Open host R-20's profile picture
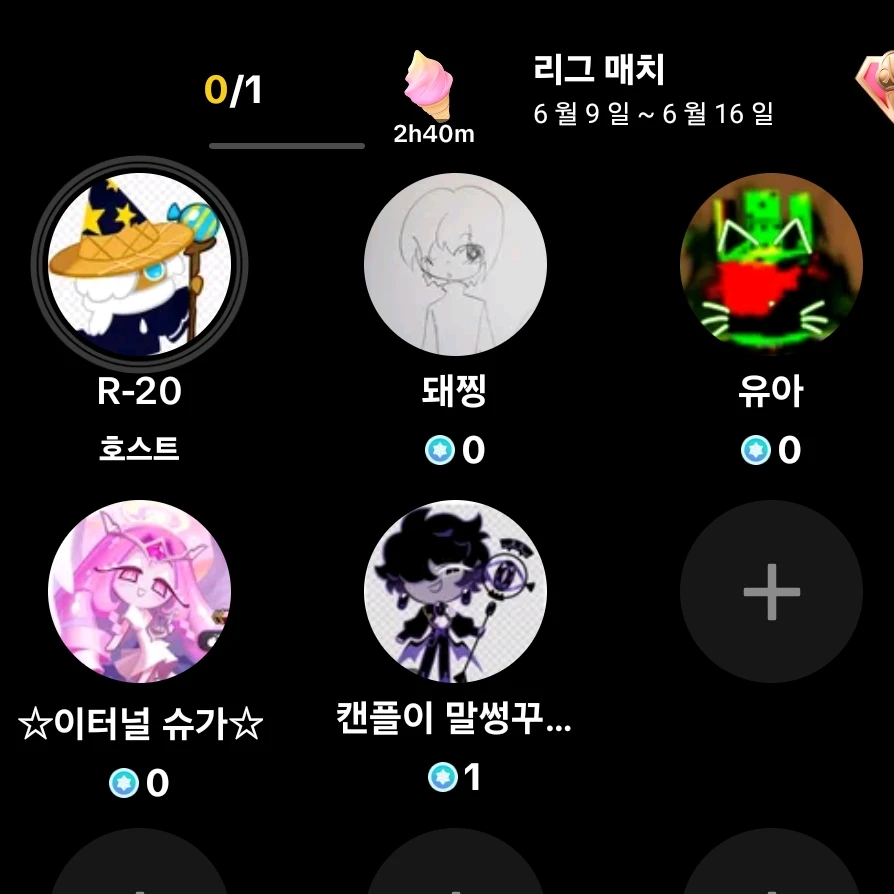Viewport: 894px width, 894px height. pos(140,264)
